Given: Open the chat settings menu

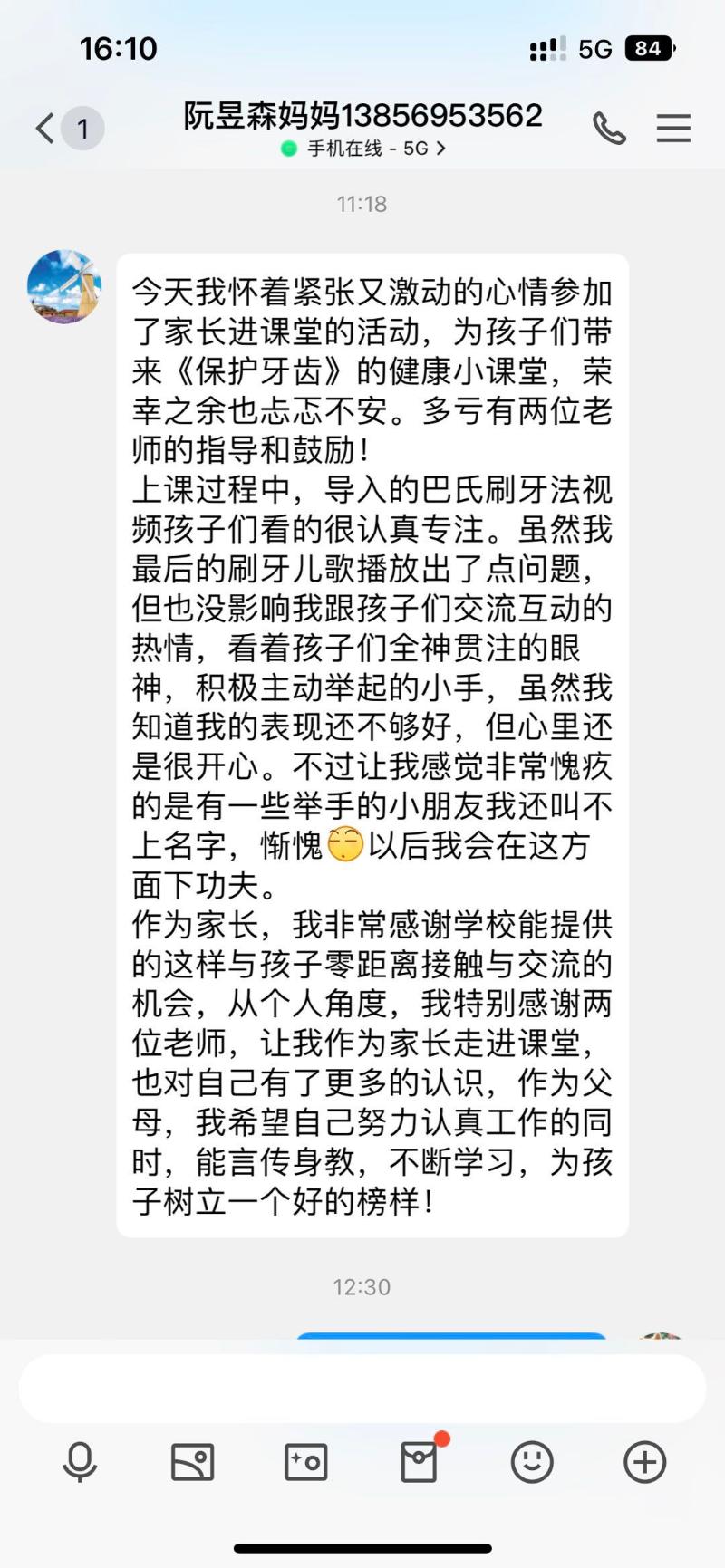Looking at the screenshot, I should coord(673,129).
